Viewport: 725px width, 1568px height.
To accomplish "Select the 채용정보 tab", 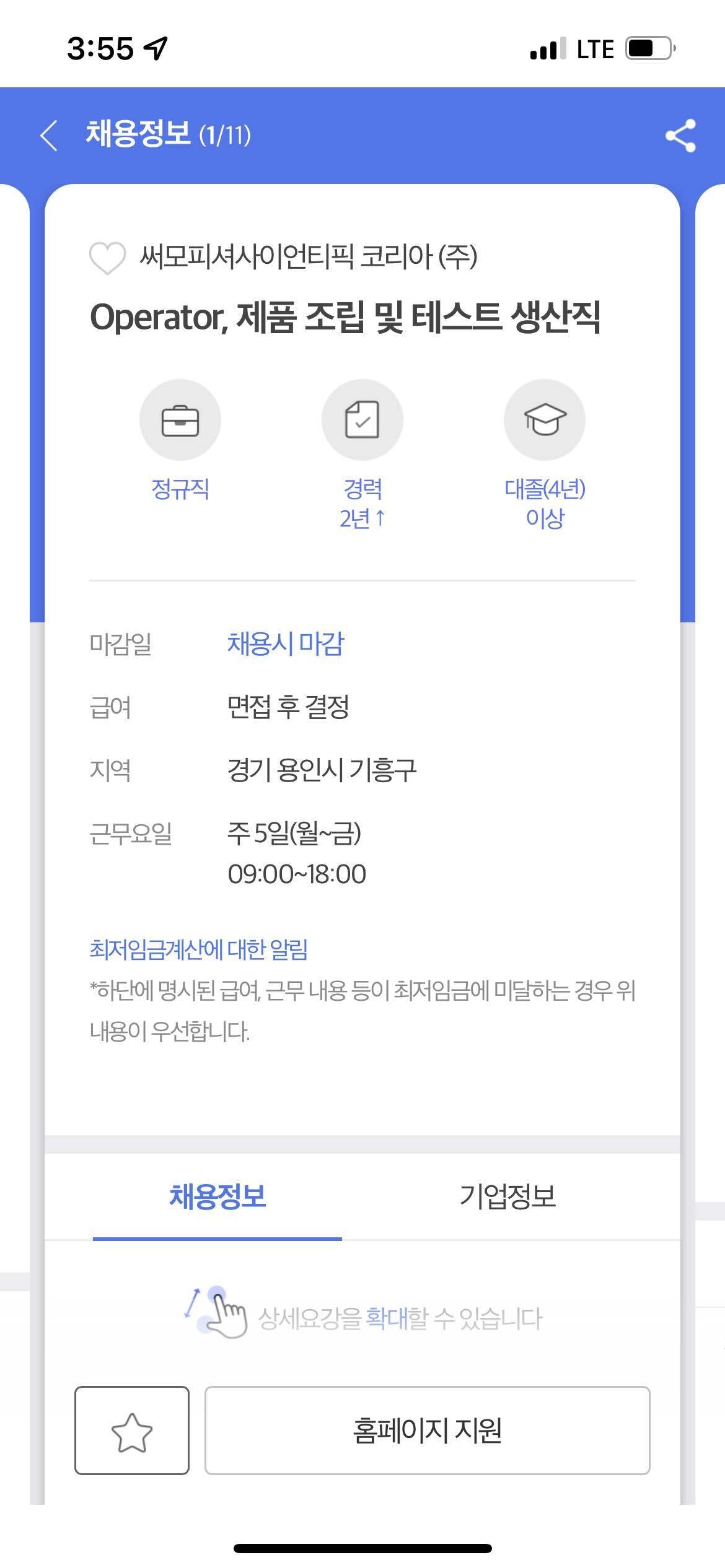I will pyautogui.click(x=217, y=1199).
